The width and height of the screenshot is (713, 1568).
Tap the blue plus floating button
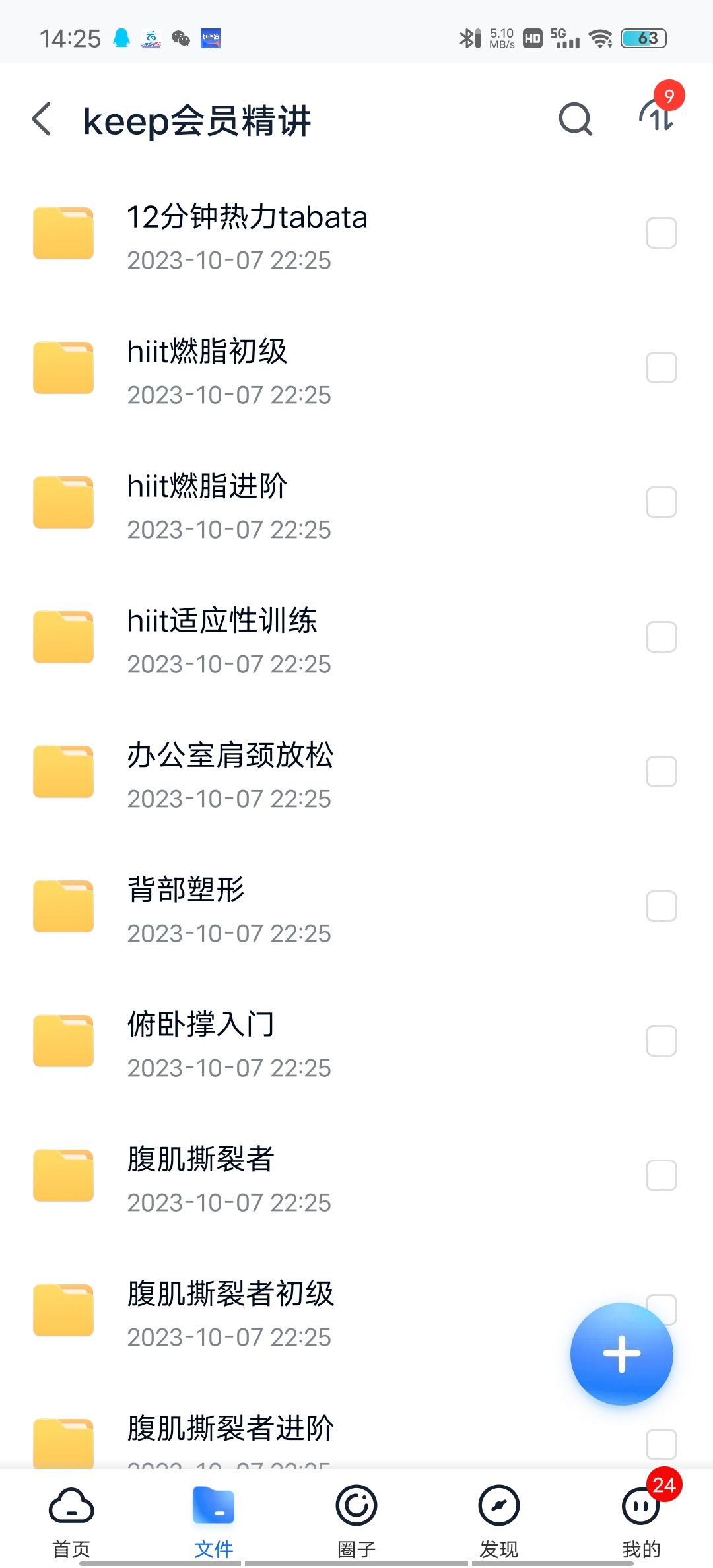tap(622, 1354)
